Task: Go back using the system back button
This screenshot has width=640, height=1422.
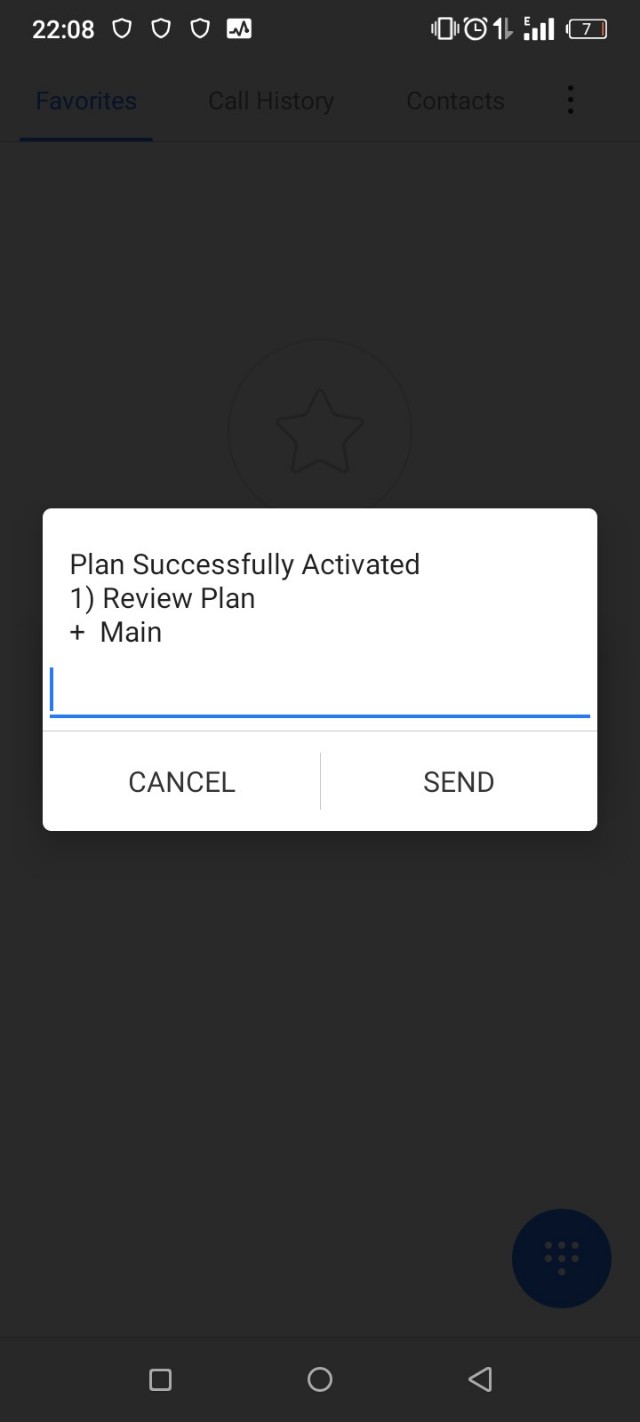Action: tap(480, 1380)
